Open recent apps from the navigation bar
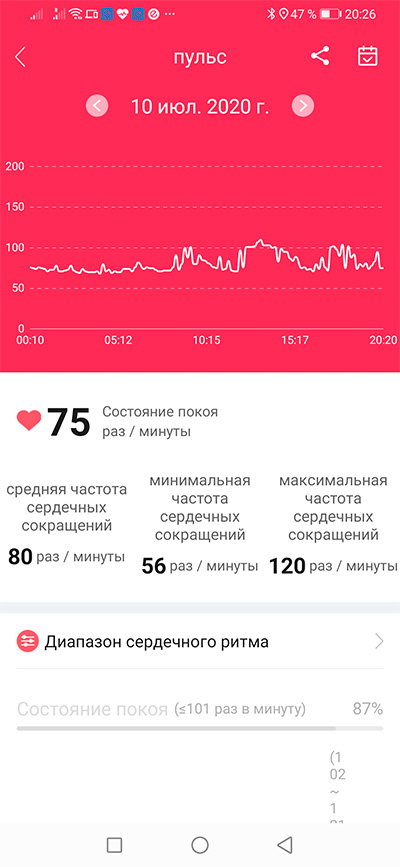 [x=115, y=844]
